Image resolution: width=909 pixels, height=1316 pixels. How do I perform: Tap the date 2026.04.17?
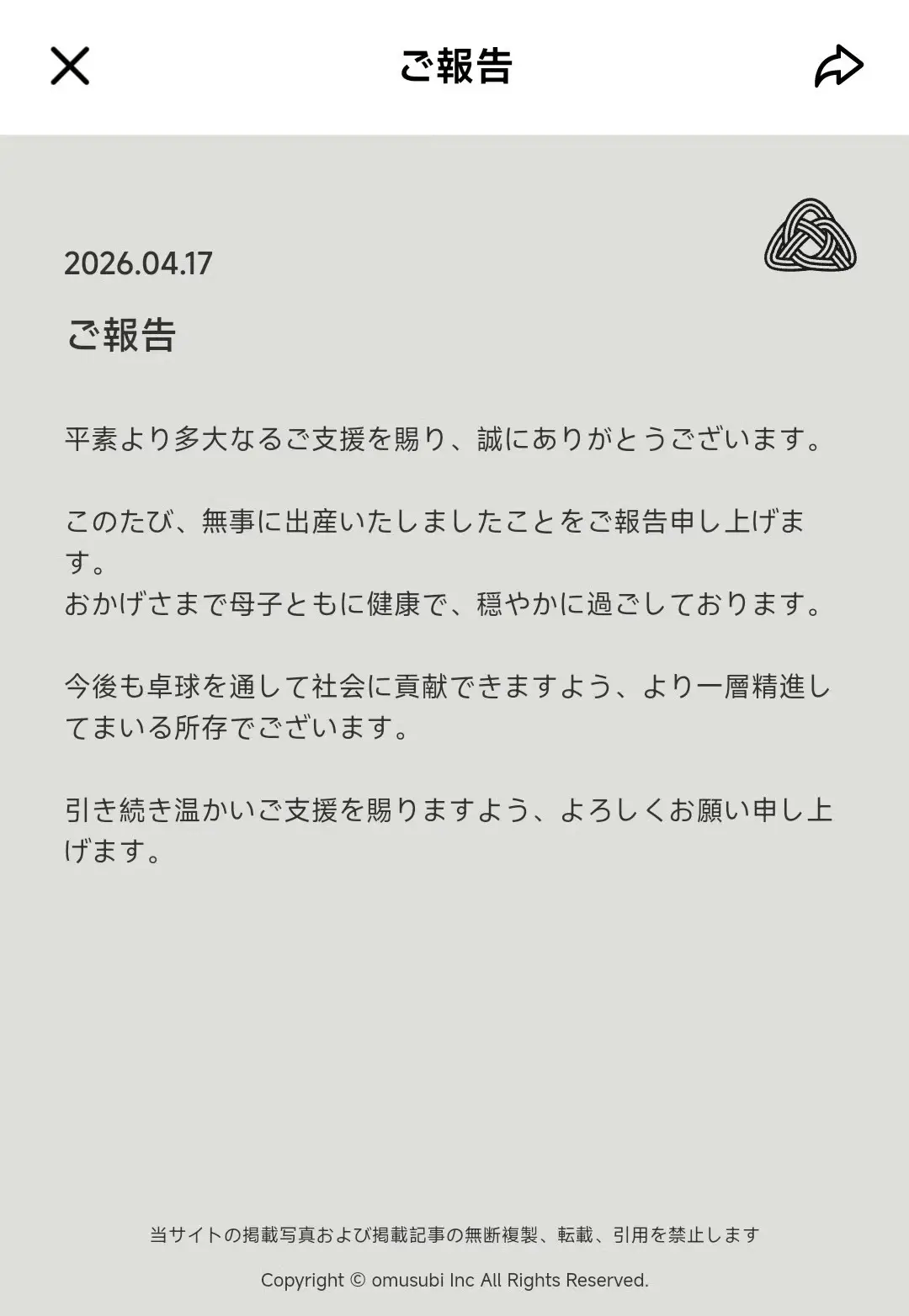[140, 264]
